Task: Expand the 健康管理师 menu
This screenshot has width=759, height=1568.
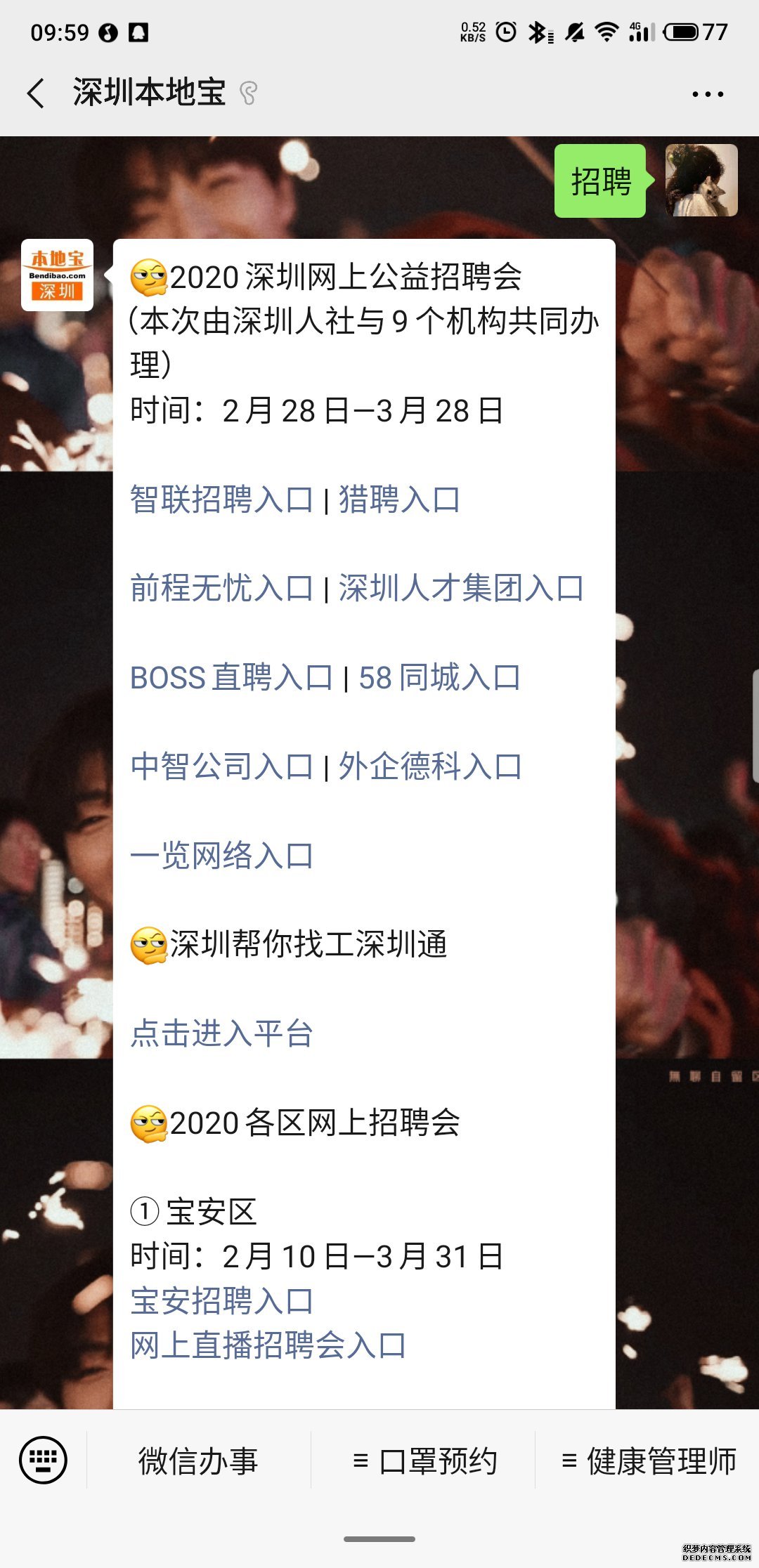Action: coord(649,1461)
